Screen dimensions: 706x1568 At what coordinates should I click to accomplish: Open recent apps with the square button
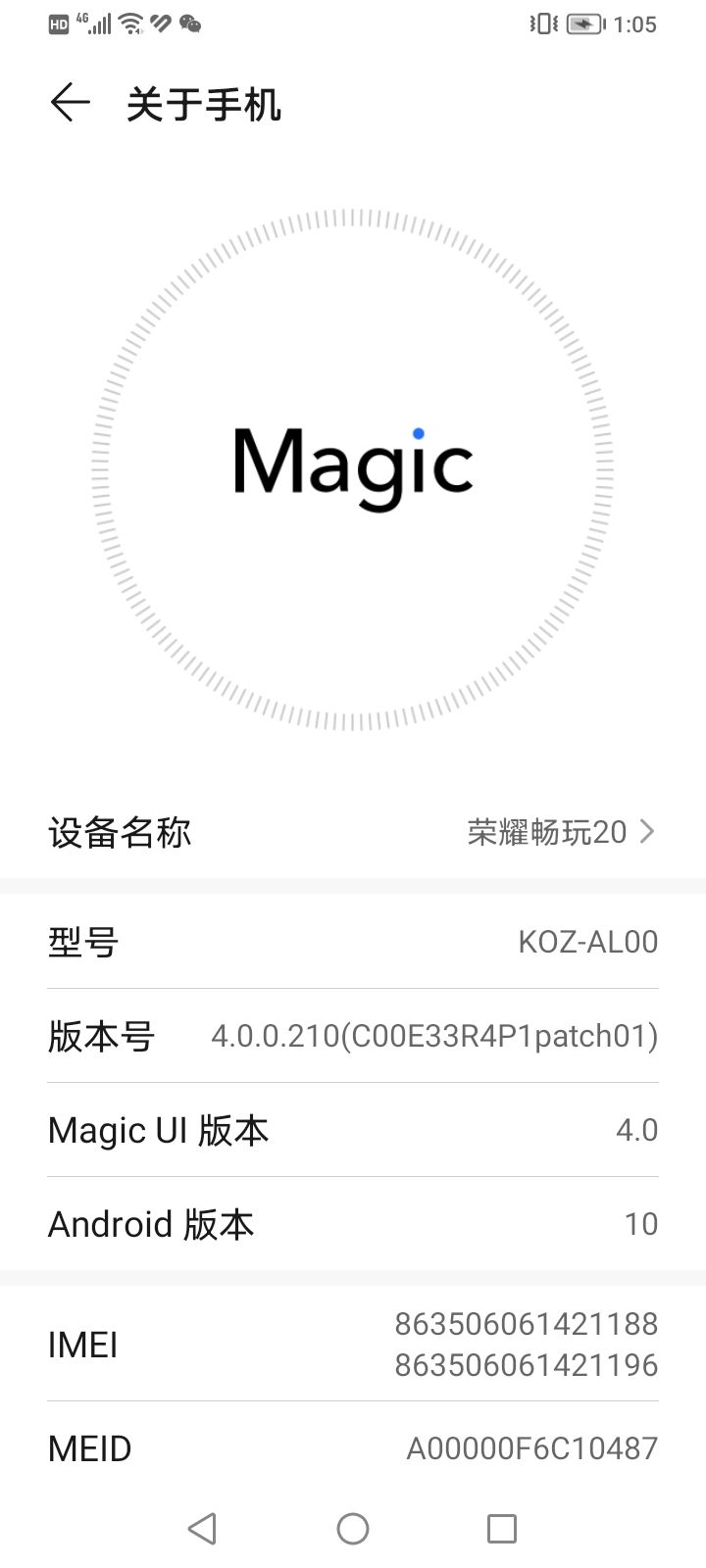pos(502,1529)
